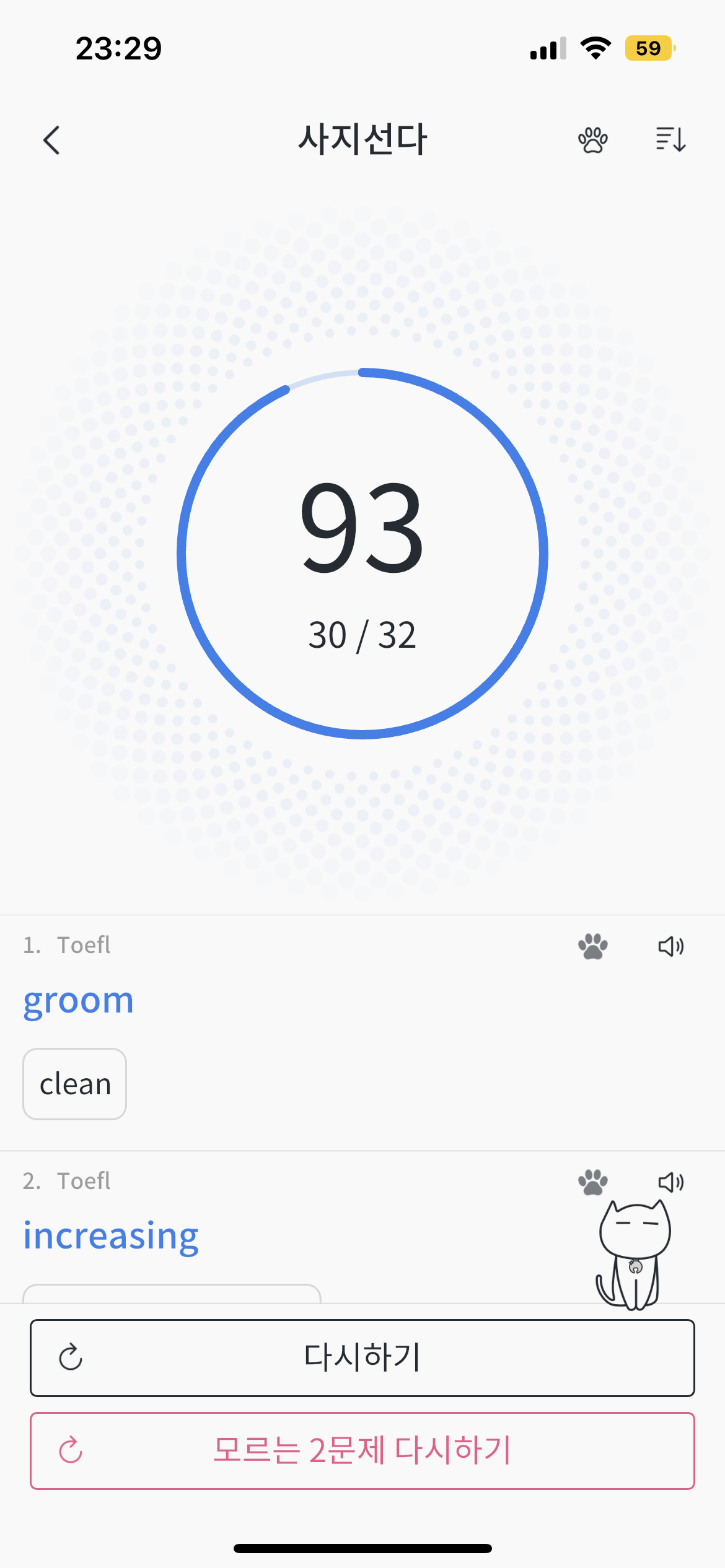Select the 'clean' meaning chip
This screenshot has height=1568, width=725.
click(x=75, y=1084)
